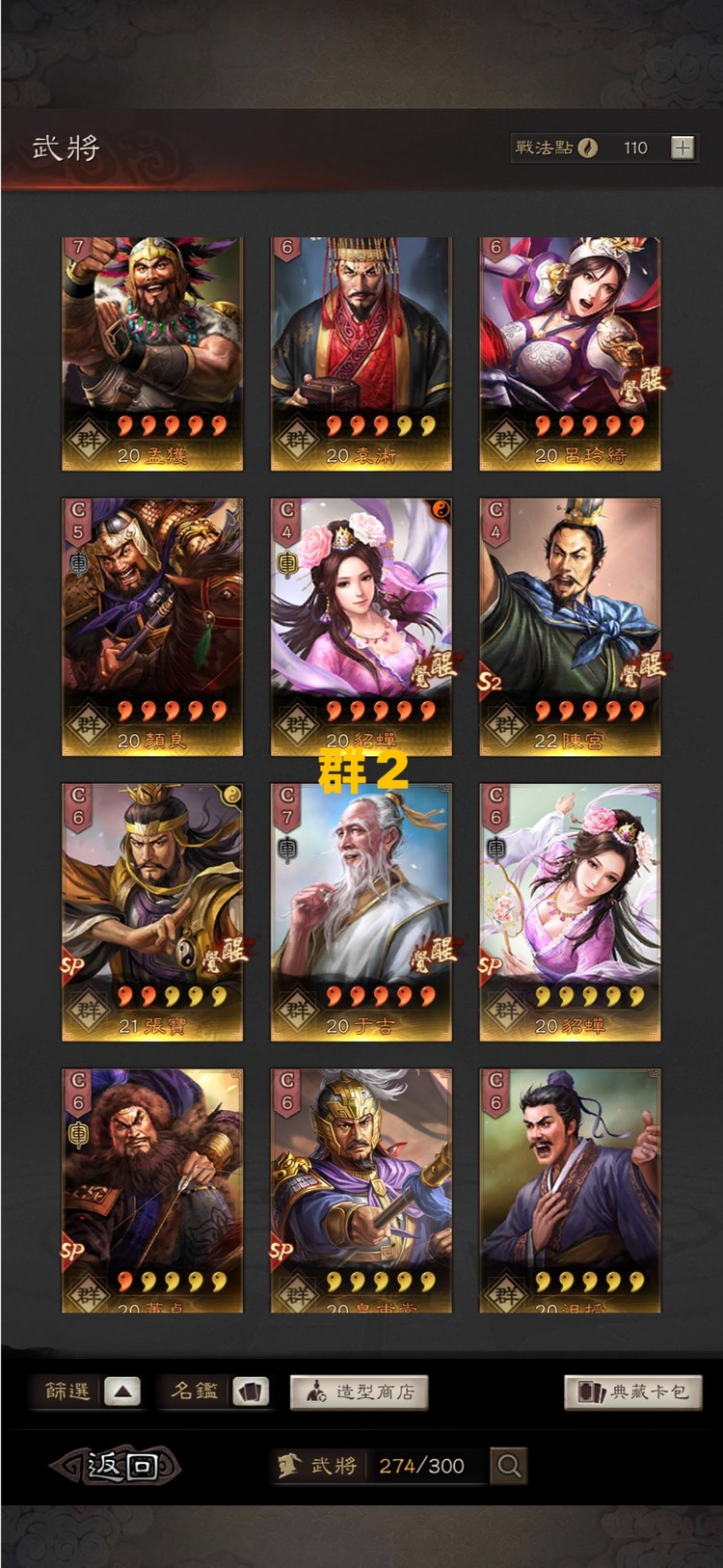Viewport: 723px width, 1568px height.
Task: Go to the 造型商店 skin shop
Action: click(359, 1392)
